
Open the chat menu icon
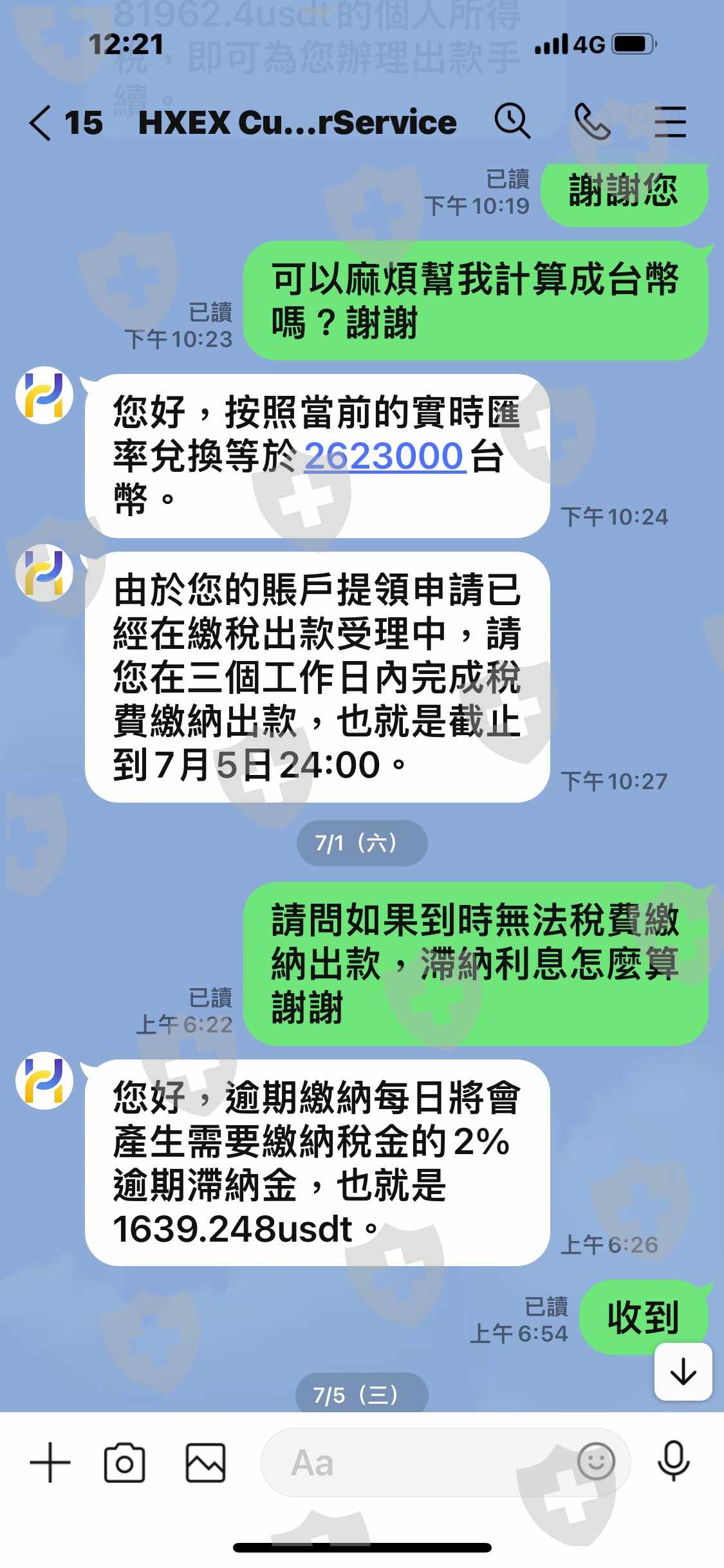click(670, 122)
